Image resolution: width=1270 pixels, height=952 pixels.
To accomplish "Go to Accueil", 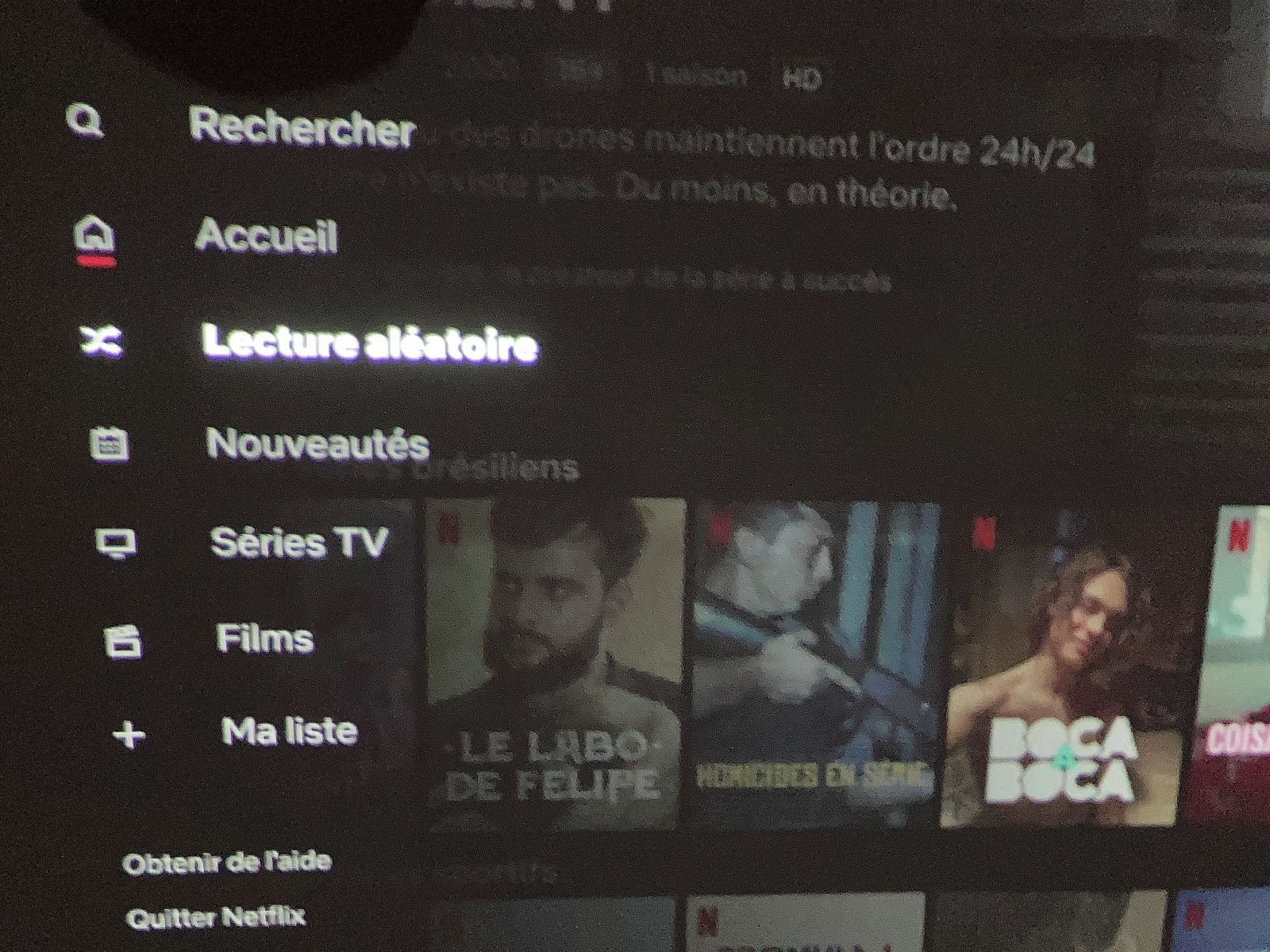I will (266, 236).
